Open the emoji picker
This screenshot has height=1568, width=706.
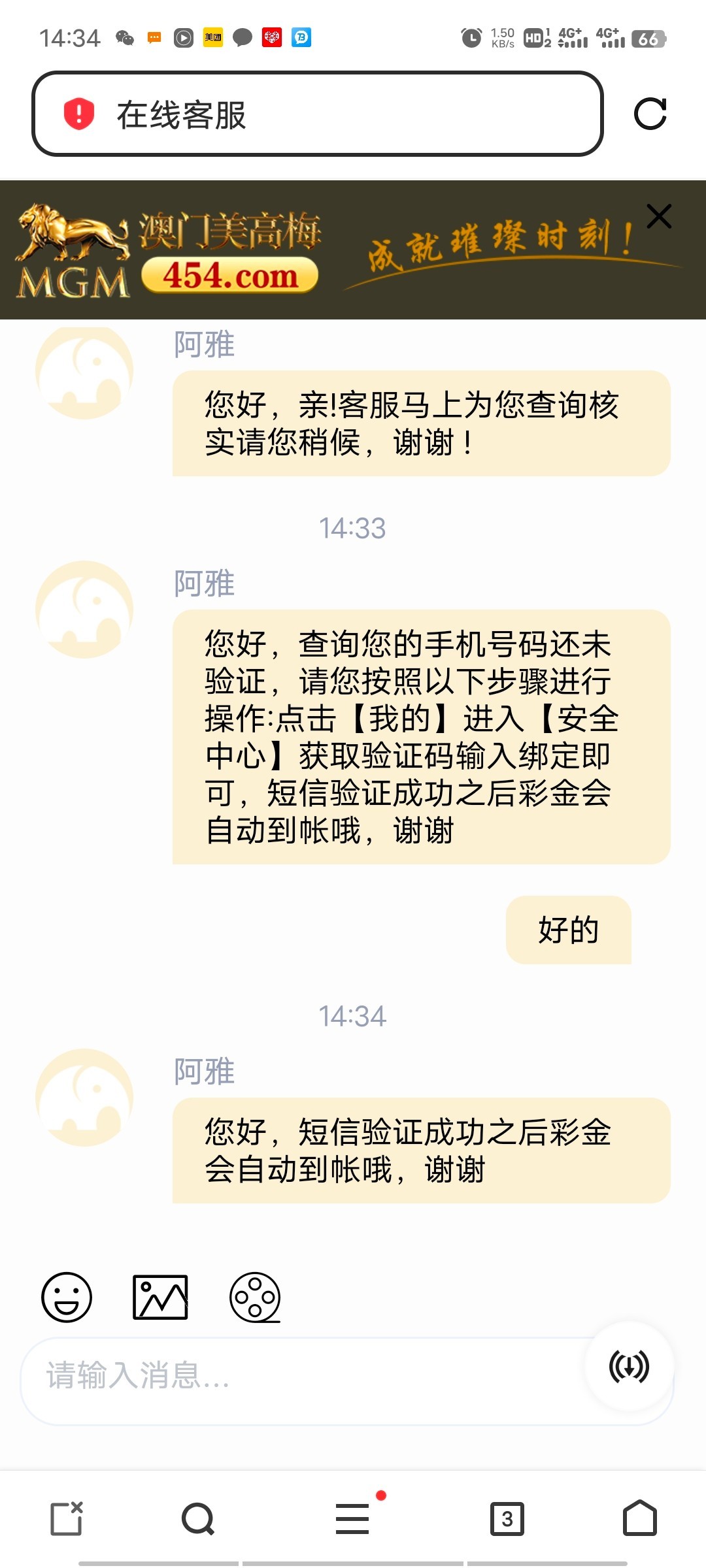point(67,1298)
